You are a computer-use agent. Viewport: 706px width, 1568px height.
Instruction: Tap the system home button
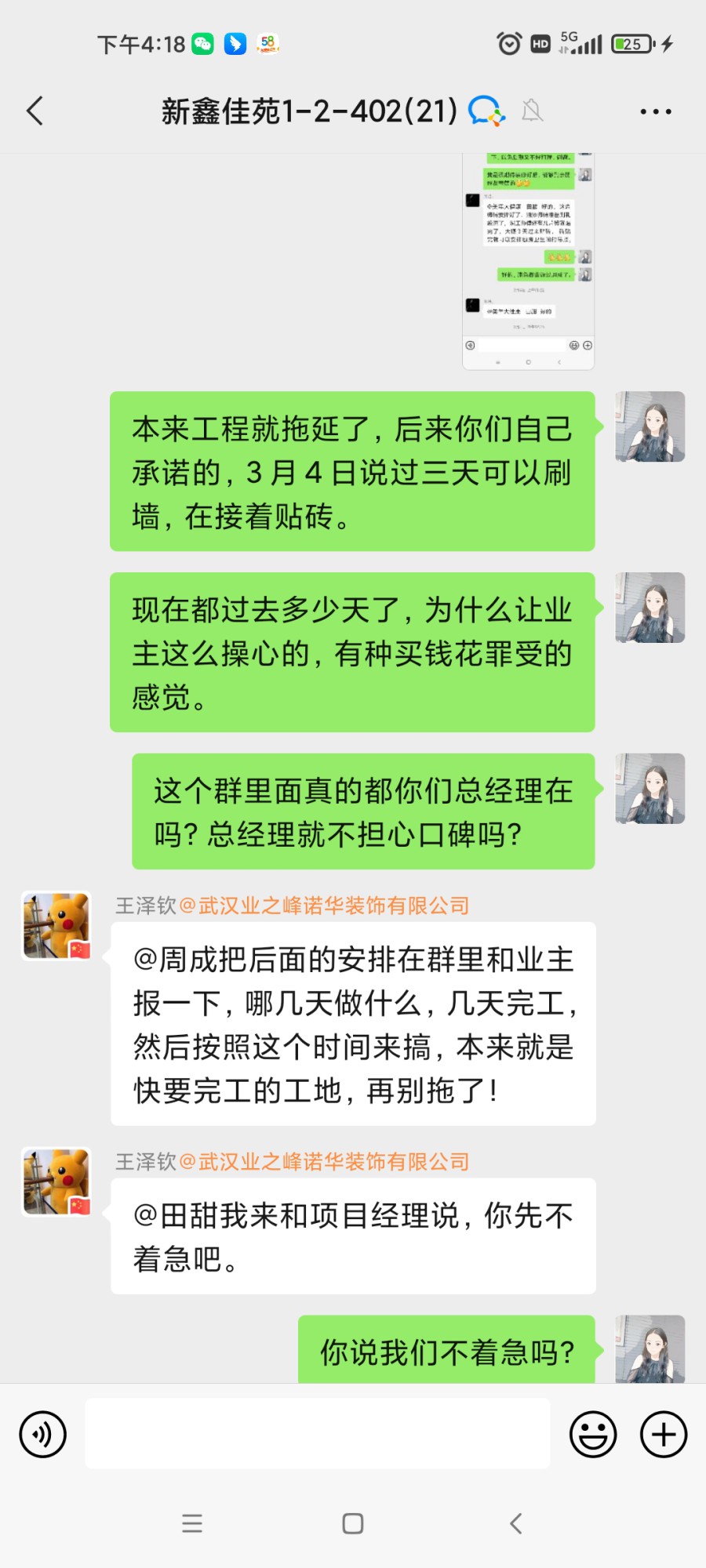click(353, 1523)
